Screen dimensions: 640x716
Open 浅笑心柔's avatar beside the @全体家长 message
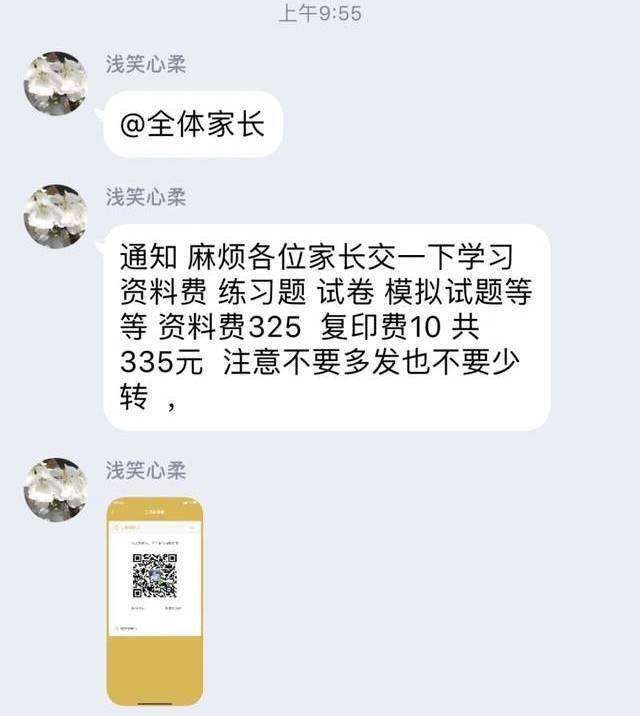pyautogui.click(x=55, y=83)
